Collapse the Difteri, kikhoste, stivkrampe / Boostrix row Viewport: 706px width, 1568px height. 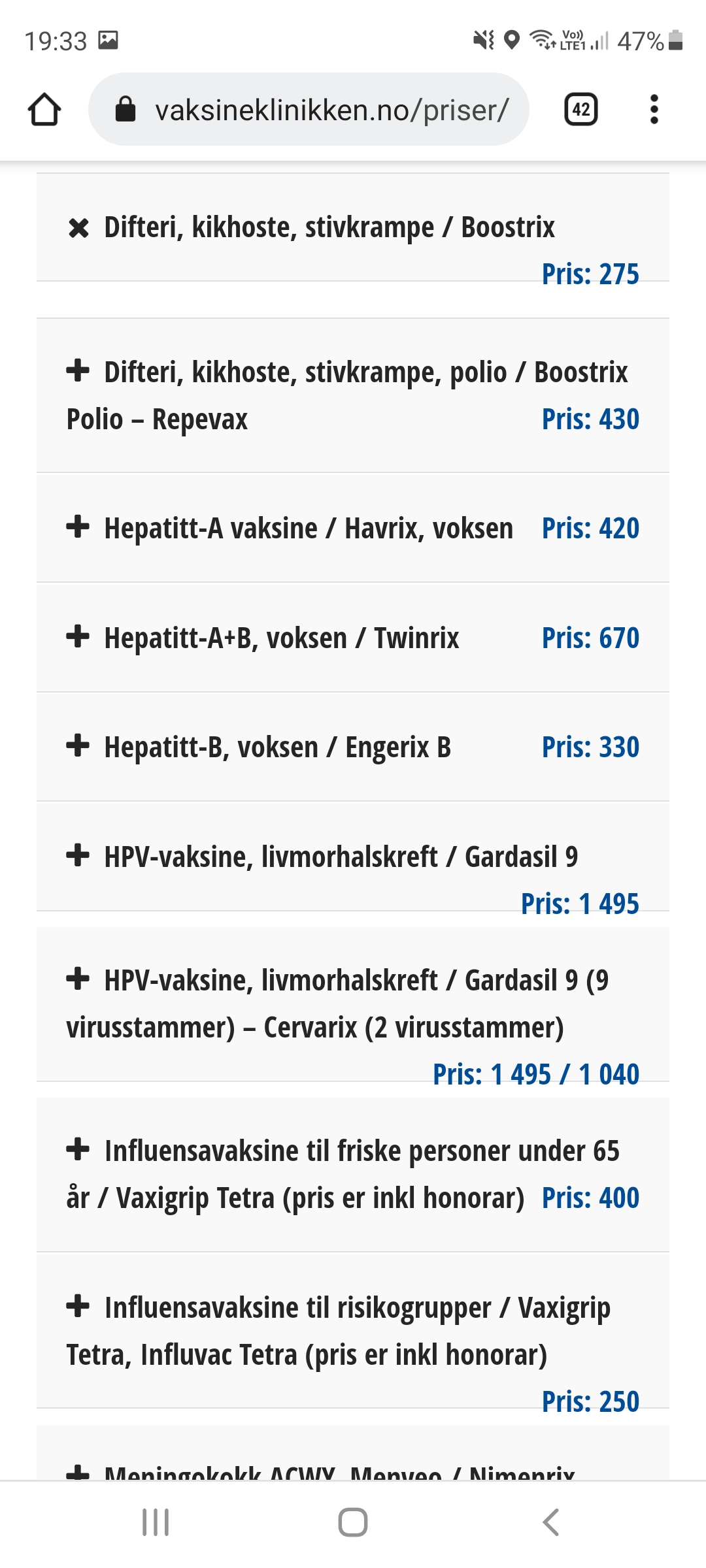pos(353,227)
